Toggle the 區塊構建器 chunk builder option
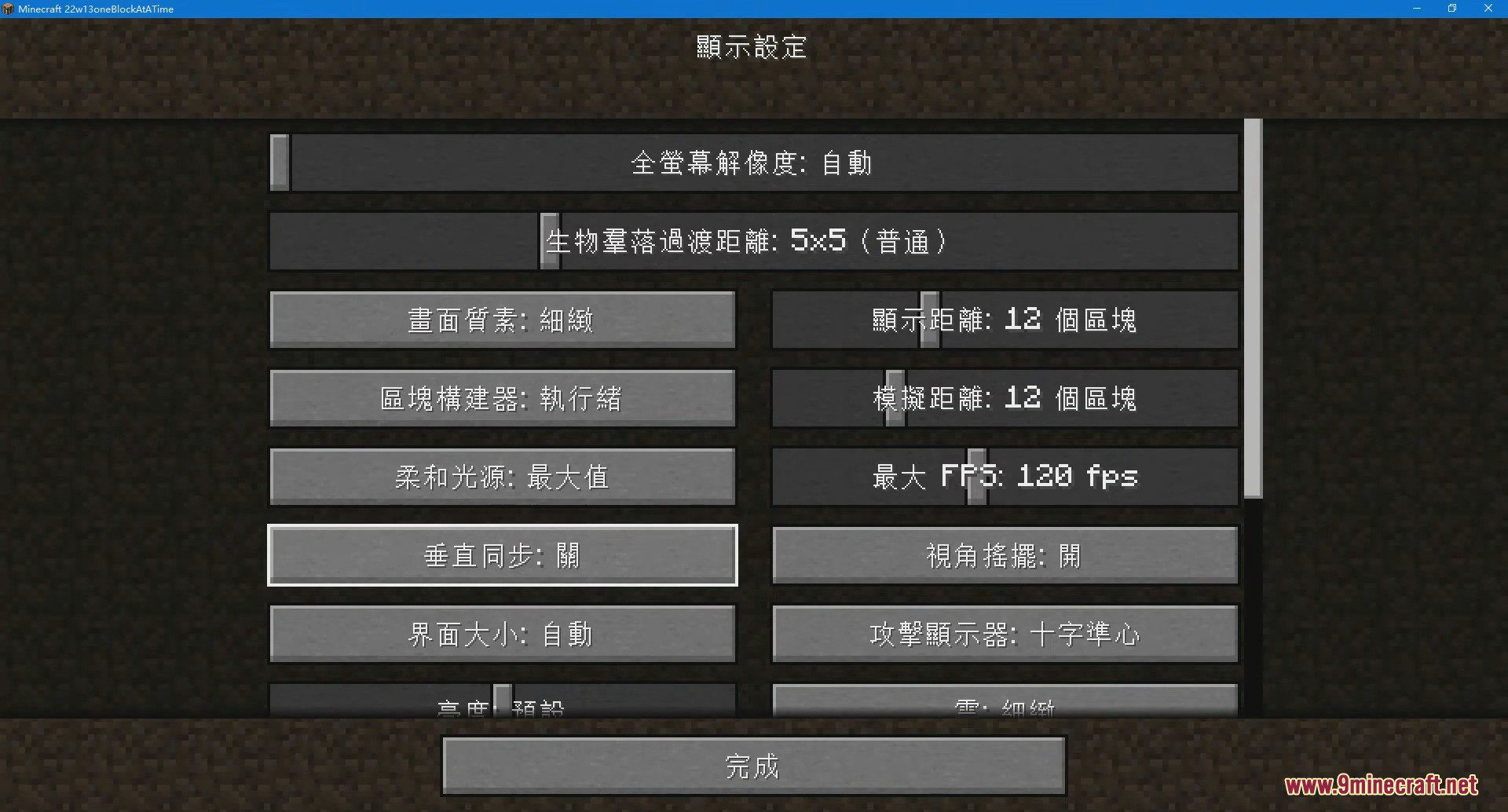Screen dimensions: 1508x812 [502, 398]
